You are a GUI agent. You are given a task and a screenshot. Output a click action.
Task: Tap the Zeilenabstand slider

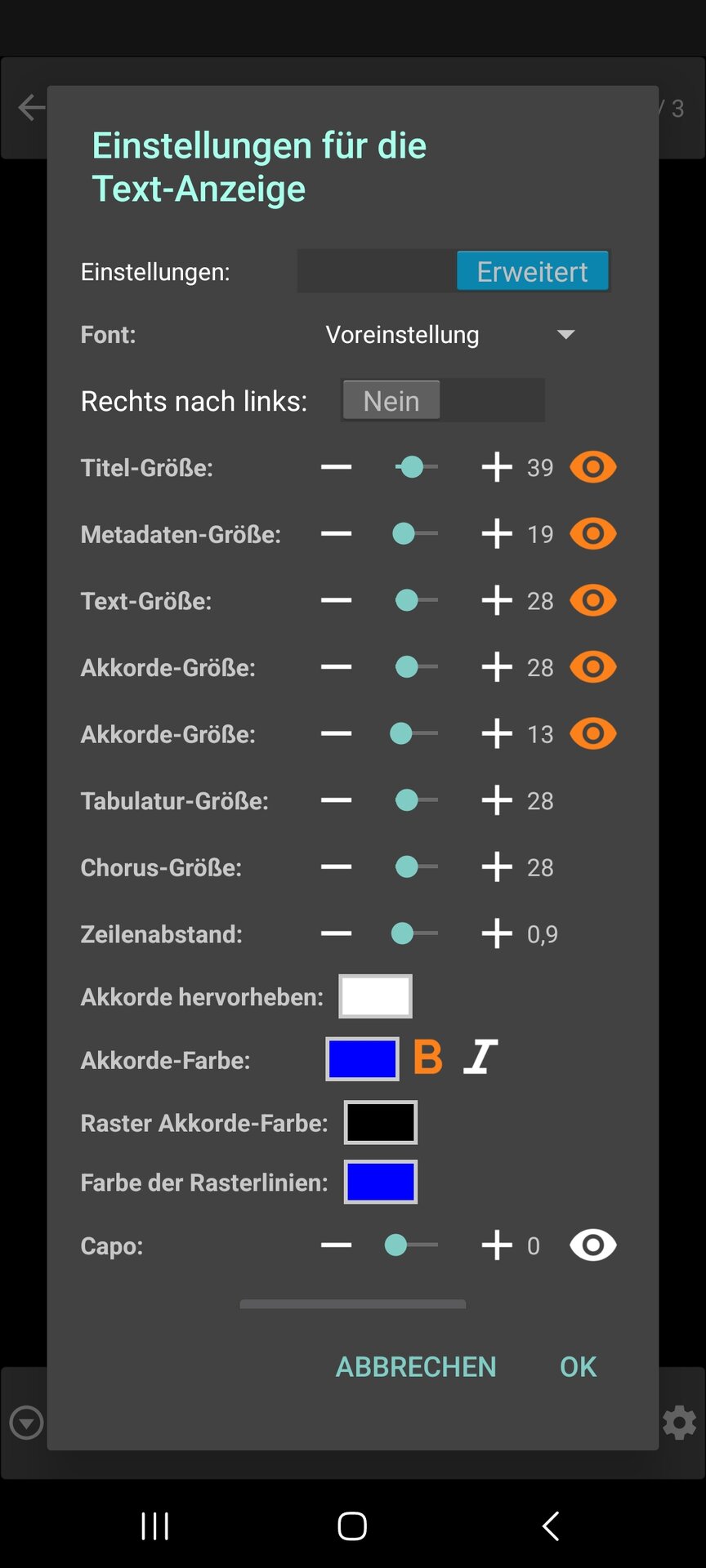click(x=415, y=933)
